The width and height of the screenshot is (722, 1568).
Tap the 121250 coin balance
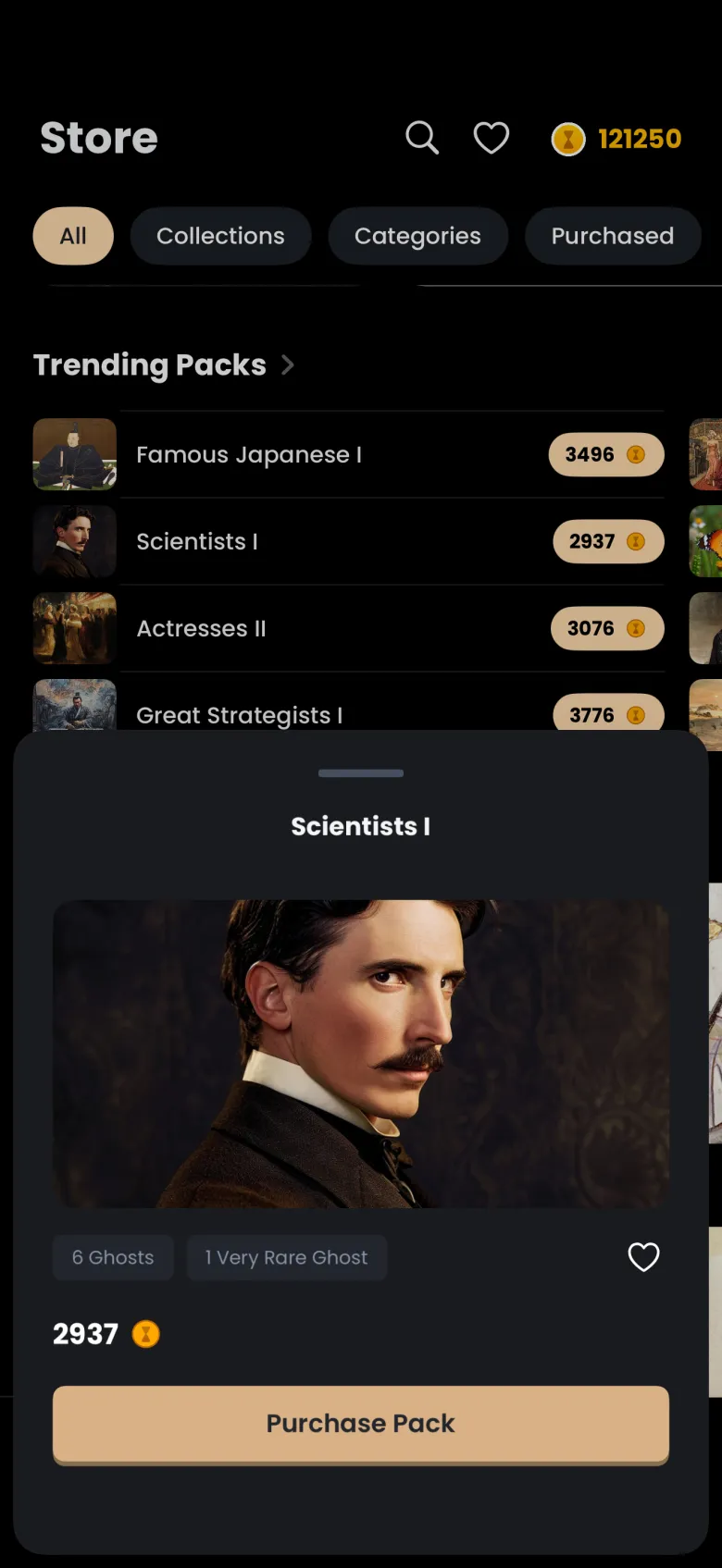[616, 139]
